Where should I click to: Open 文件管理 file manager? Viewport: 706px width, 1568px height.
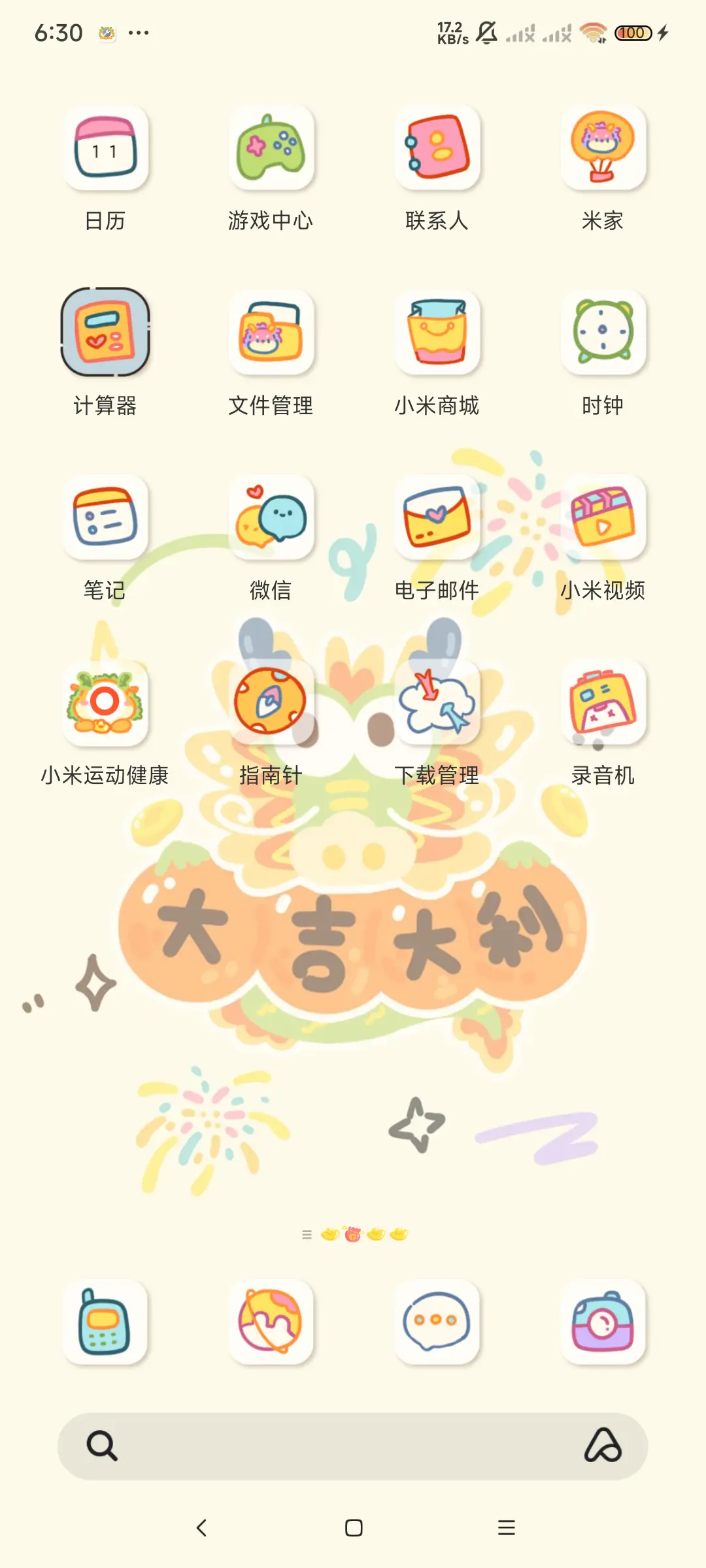click(x=272, y=333)
